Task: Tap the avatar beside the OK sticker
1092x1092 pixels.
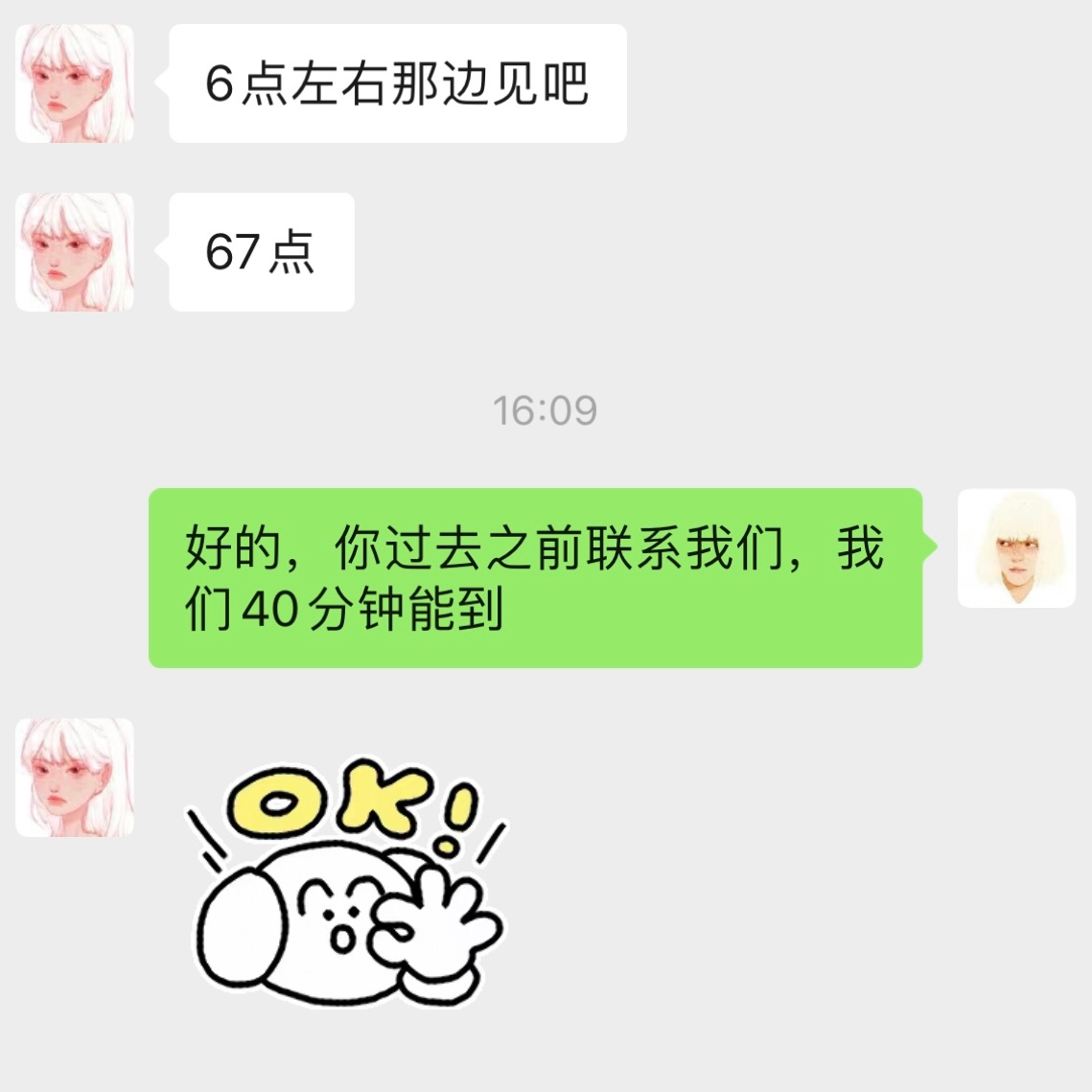Action: [x=75, y=778]
